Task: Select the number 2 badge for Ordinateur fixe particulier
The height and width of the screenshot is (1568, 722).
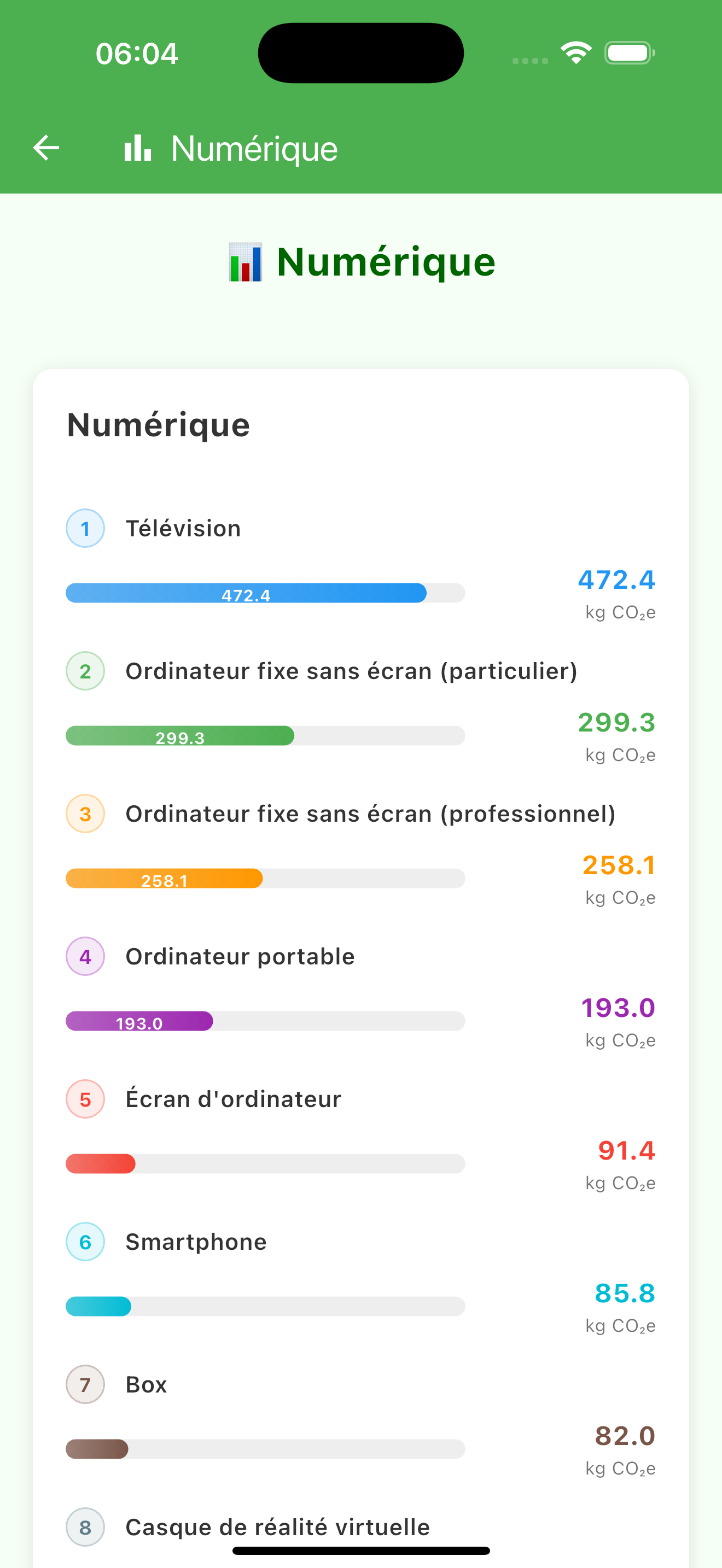Action: tap(85, 671)
